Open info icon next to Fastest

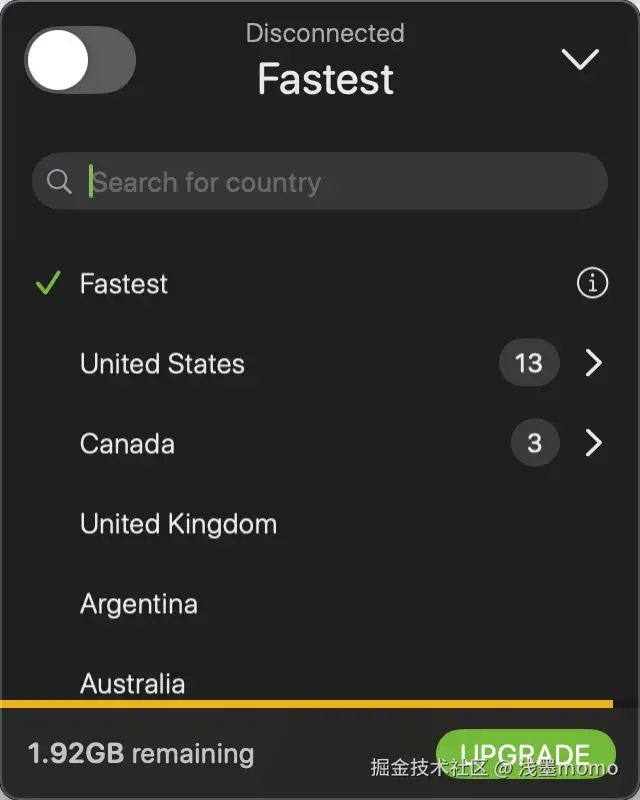click(592, 284)
